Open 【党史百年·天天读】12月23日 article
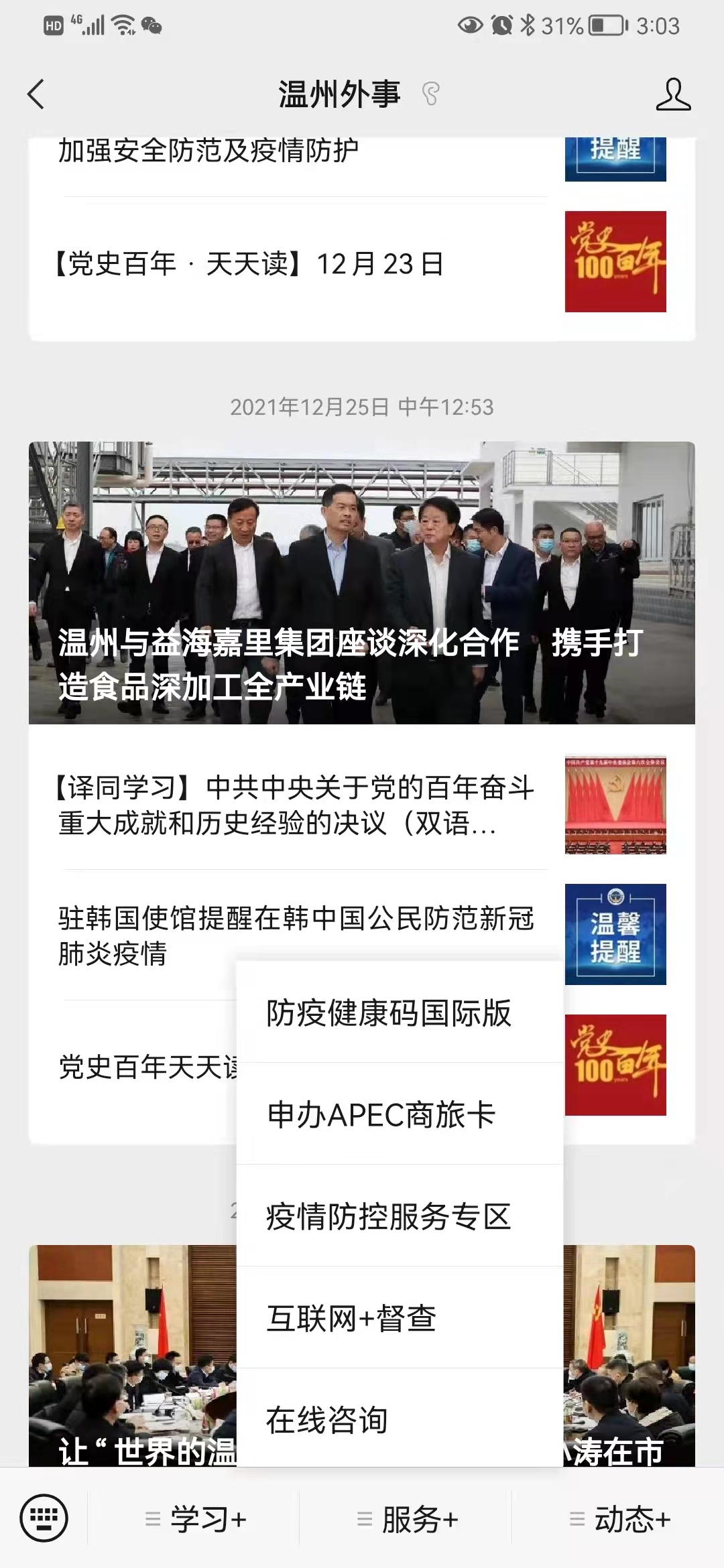The width and height of the screenshot is (724, 1568). click(x=248, y=264)
